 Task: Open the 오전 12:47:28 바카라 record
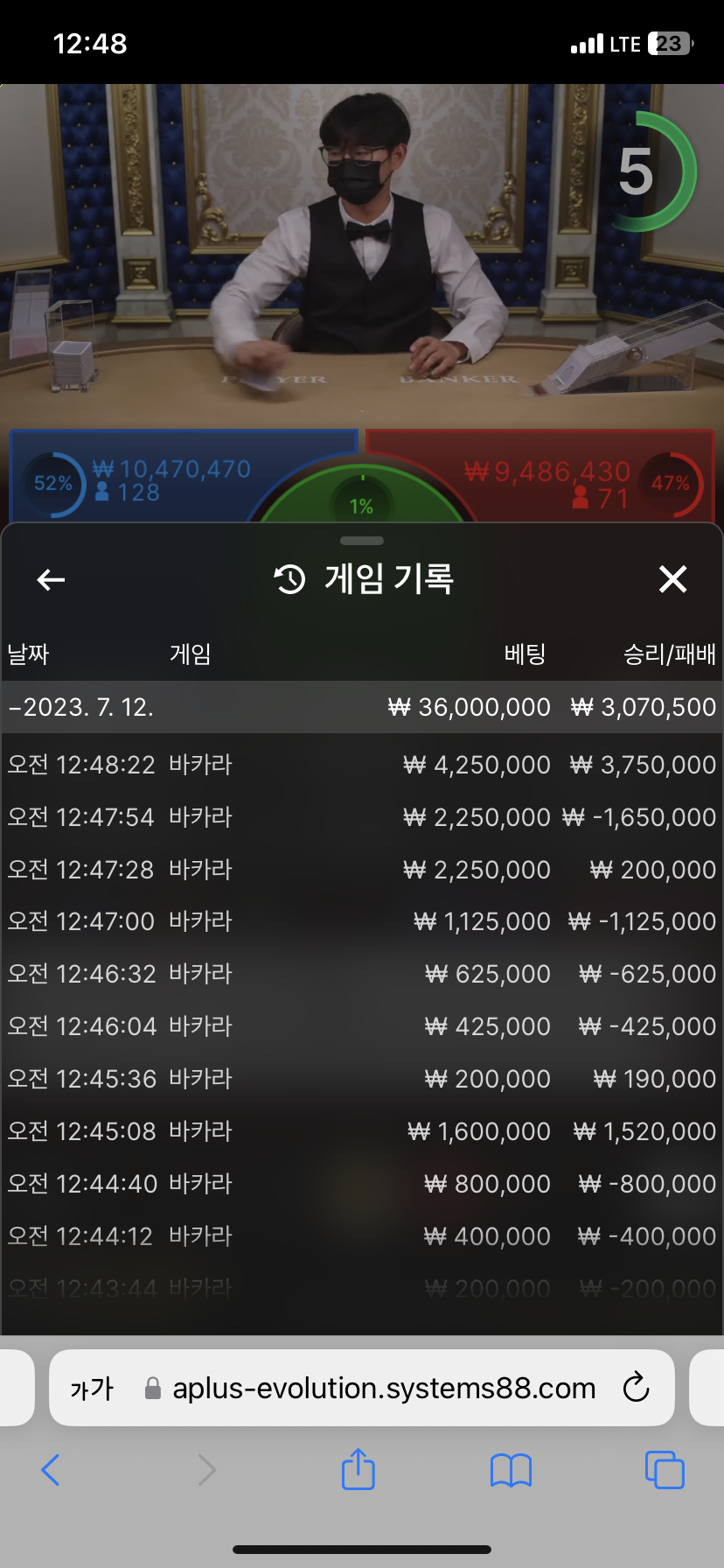coord(362,870)
